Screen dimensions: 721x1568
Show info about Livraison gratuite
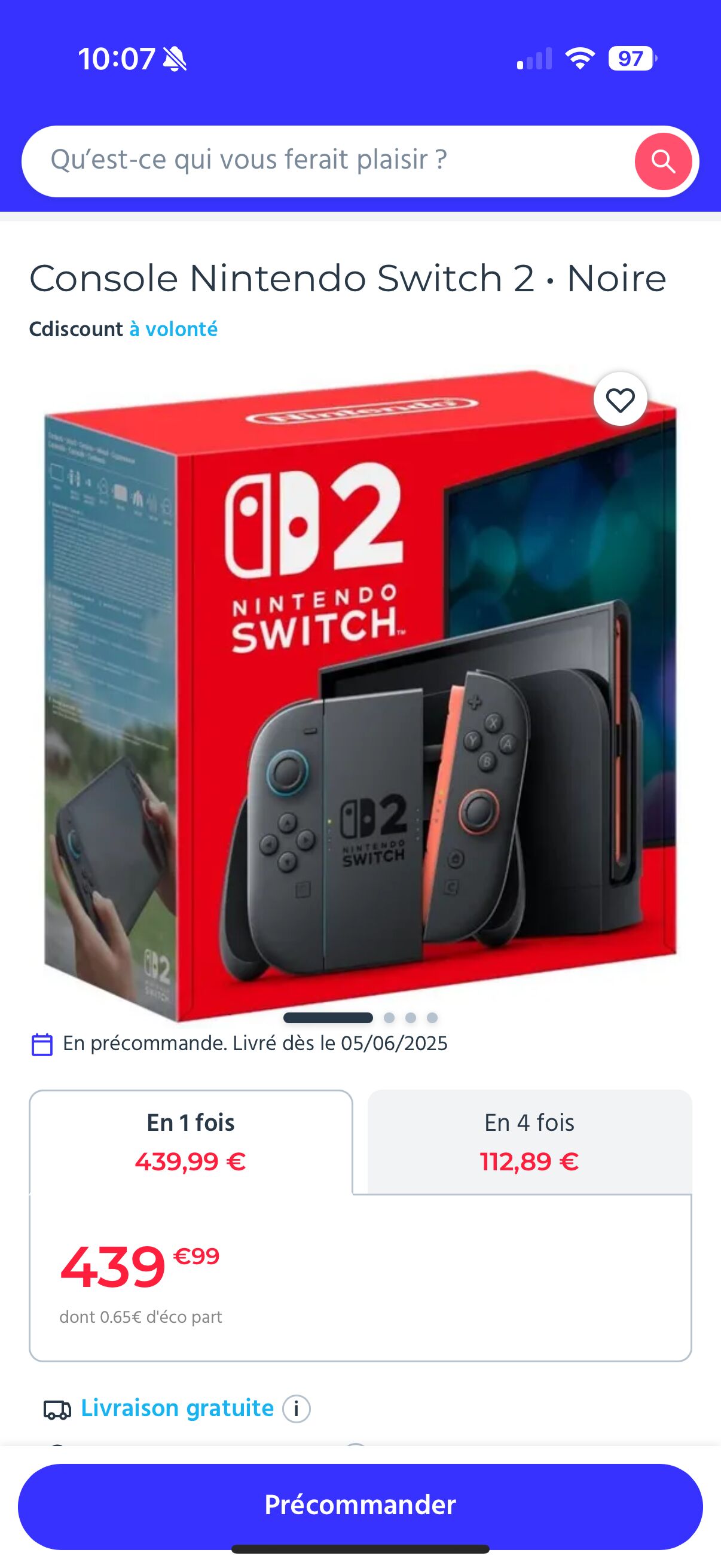(297, 1409)
